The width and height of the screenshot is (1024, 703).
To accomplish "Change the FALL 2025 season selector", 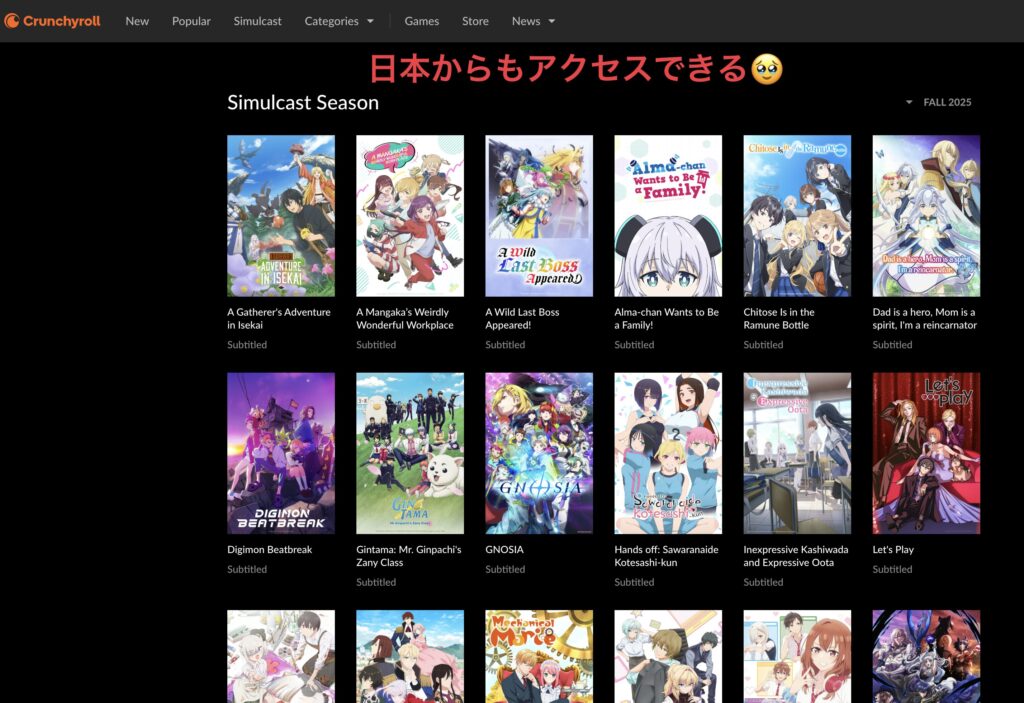I will 938,102.
